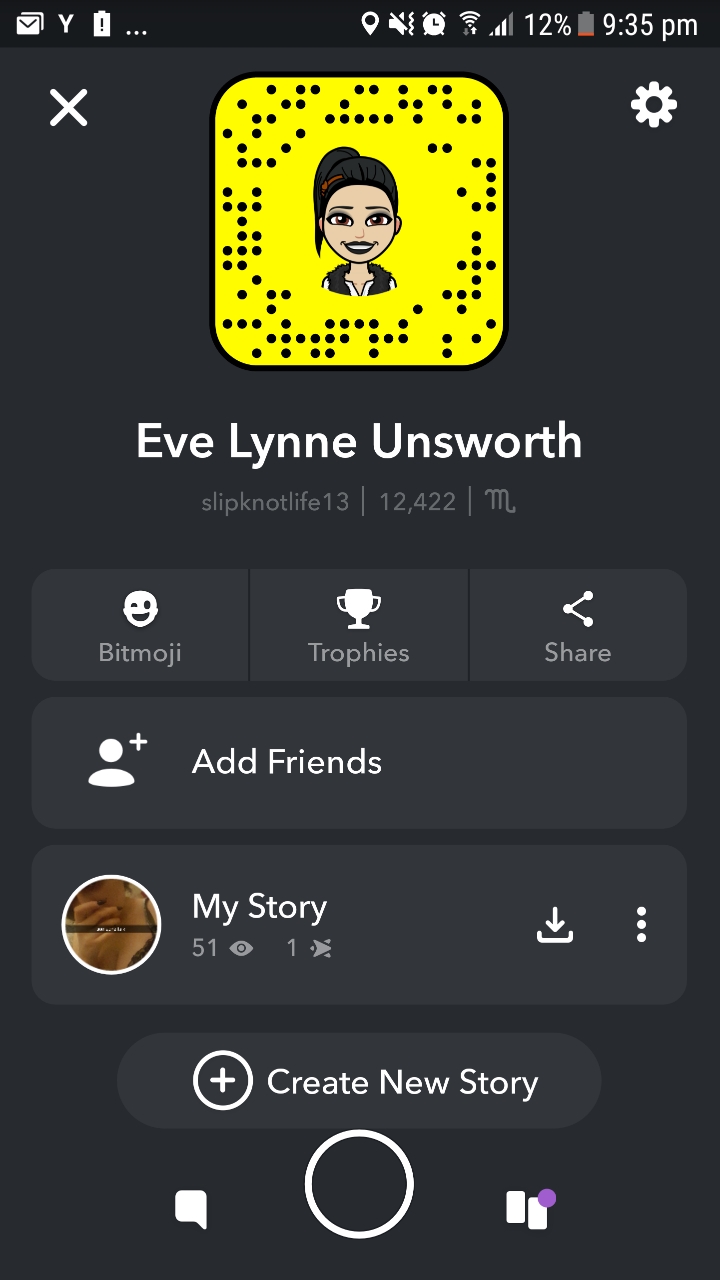View Trophies
The image size is (720, 1280).
click(359, 625)
